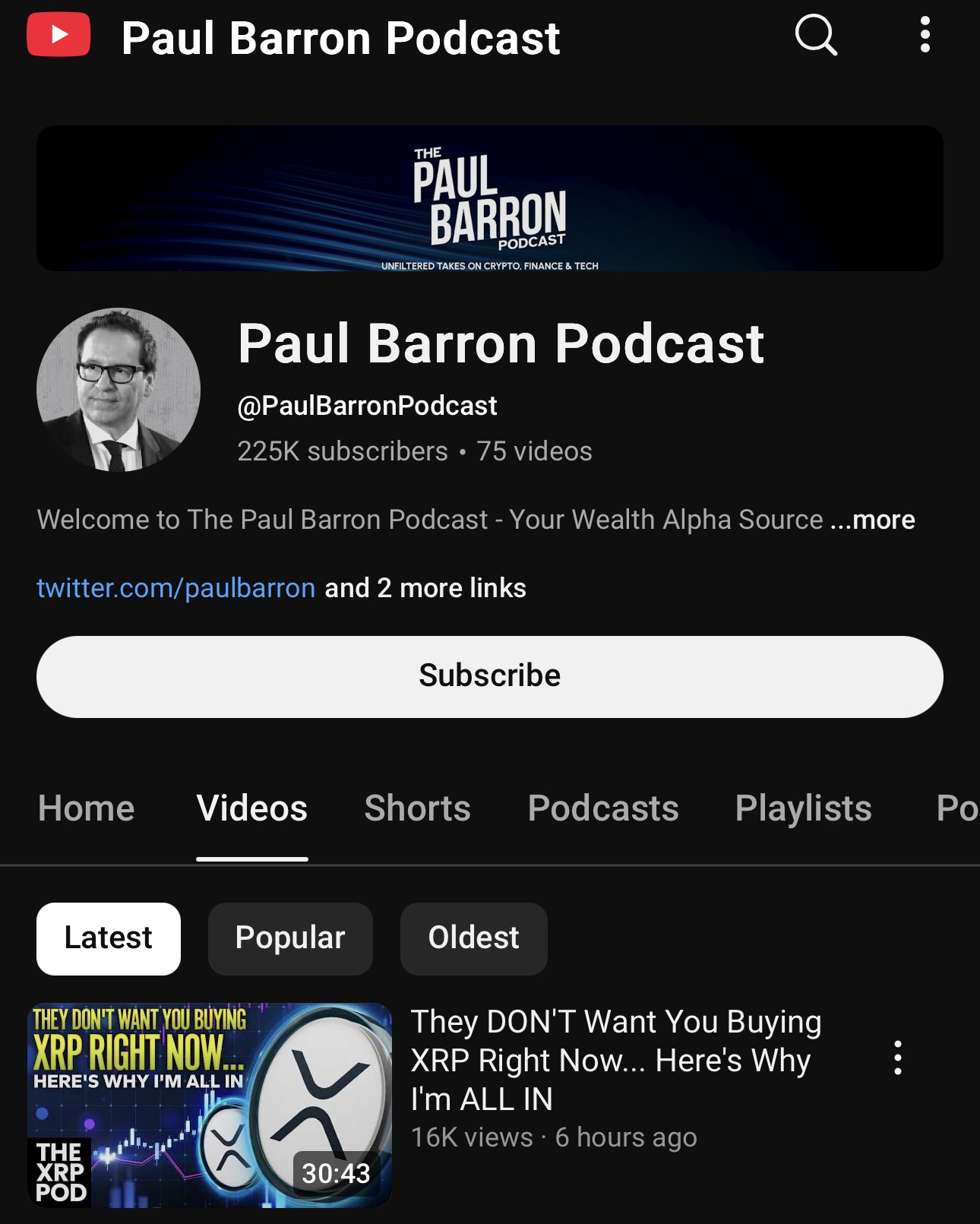Open the Playlists tab
This screenshot has height=1224, width=980.
(x=803, y=808)
